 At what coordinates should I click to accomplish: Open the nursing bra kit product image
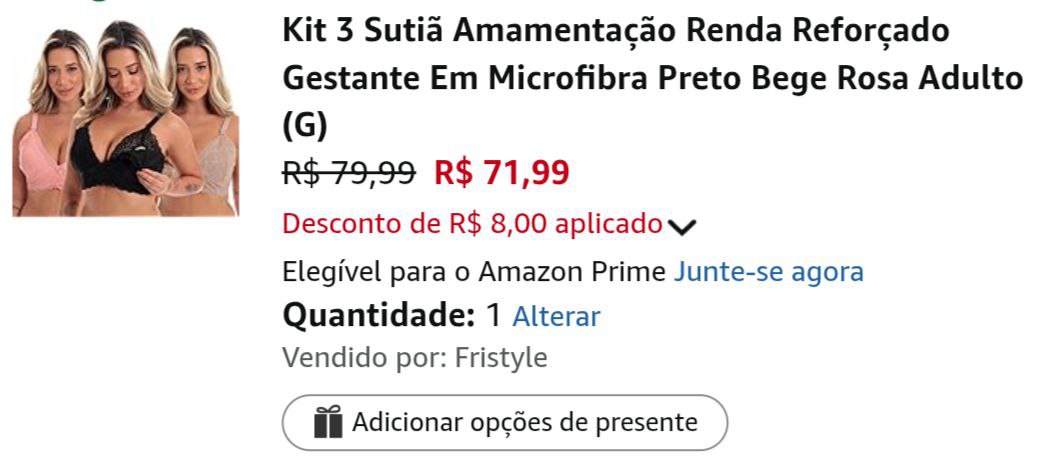pos(126,118)
